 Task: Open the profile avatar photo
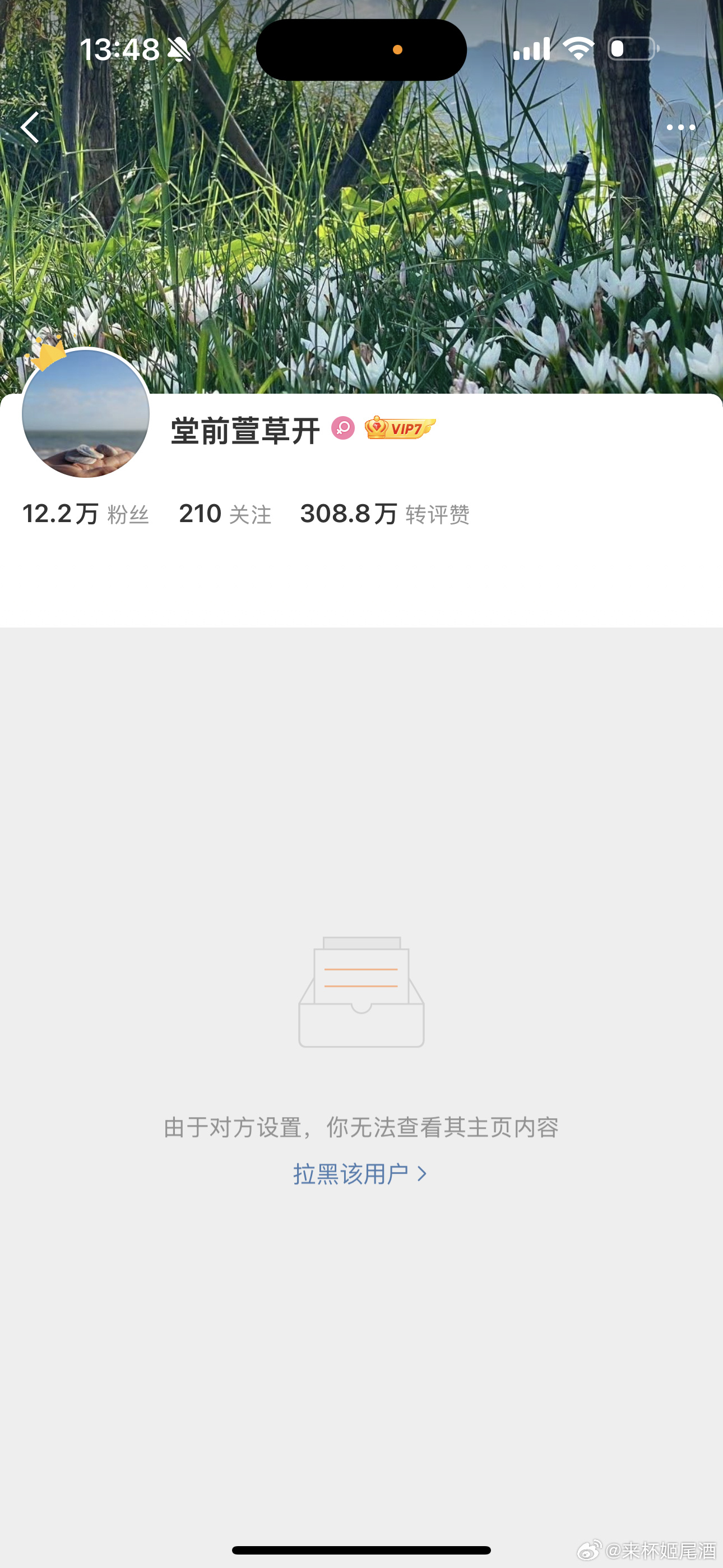[x=86, y=414]
